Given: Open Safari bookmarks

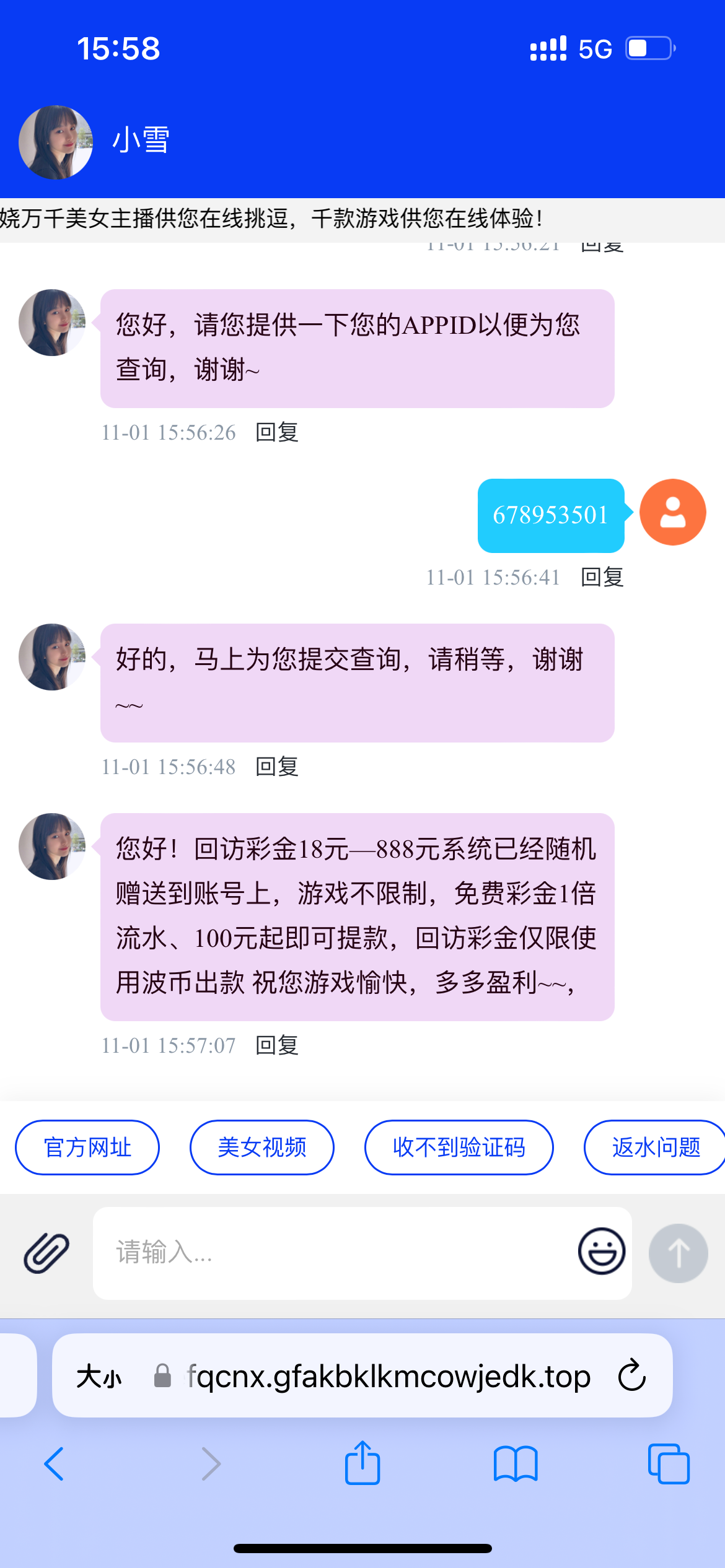Looking at the screenshot, I should point(516,1464).
